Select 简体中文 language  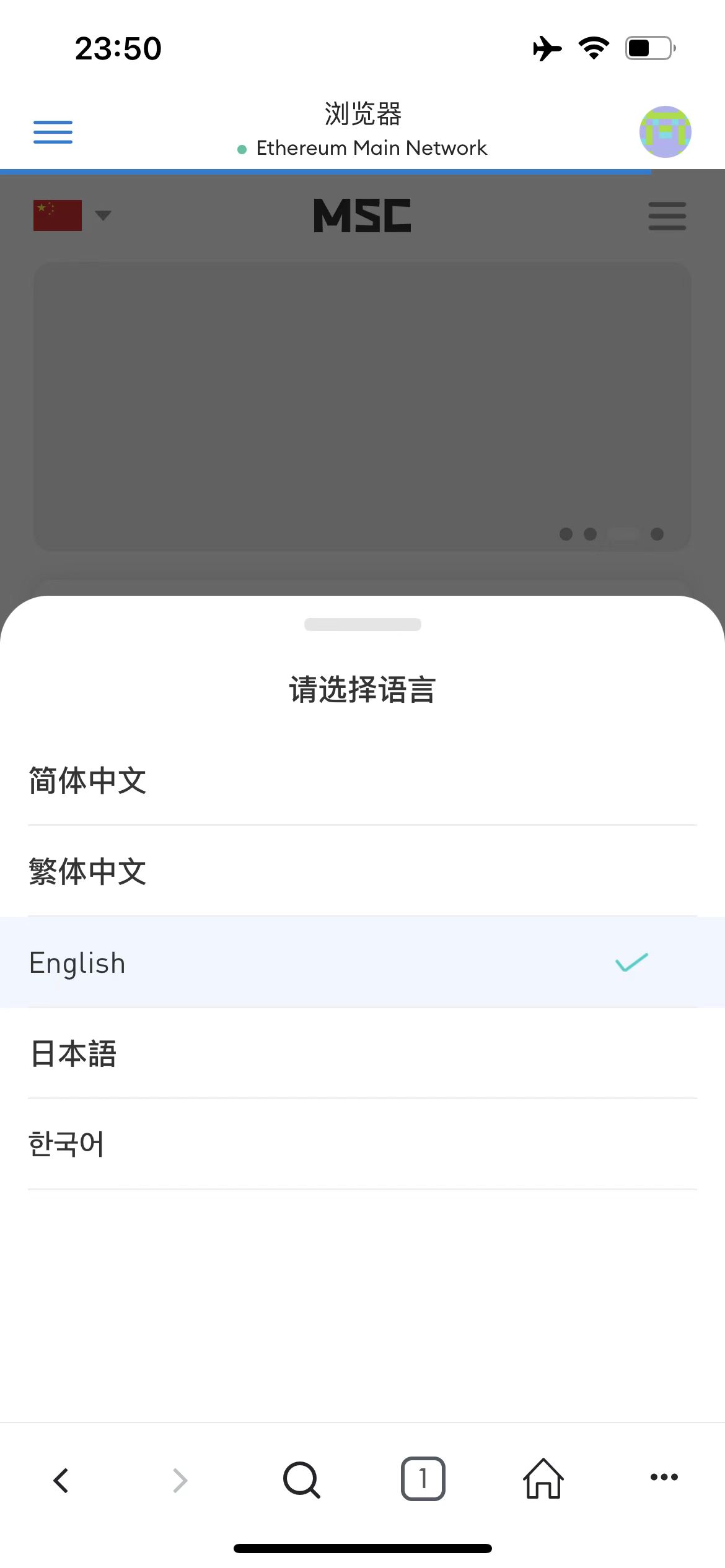(x=362, y=780)
